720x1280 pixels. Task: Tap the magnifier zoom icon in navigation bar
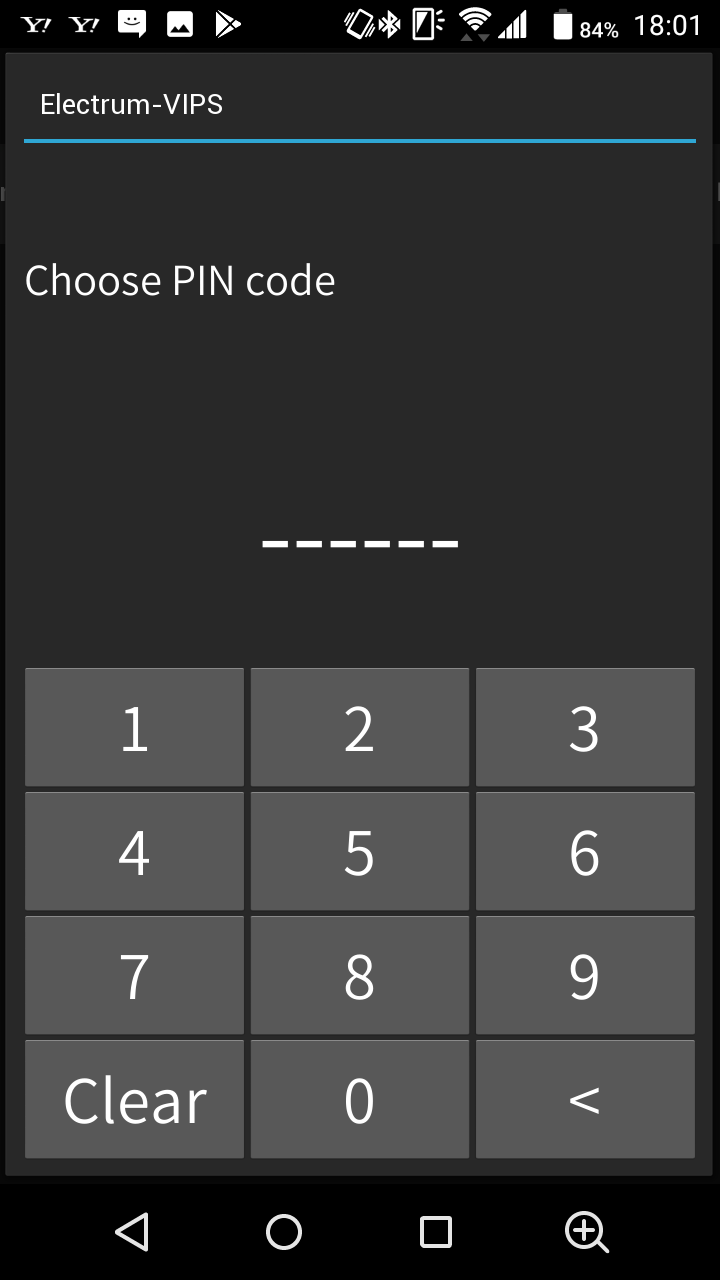pos(586,1232)
